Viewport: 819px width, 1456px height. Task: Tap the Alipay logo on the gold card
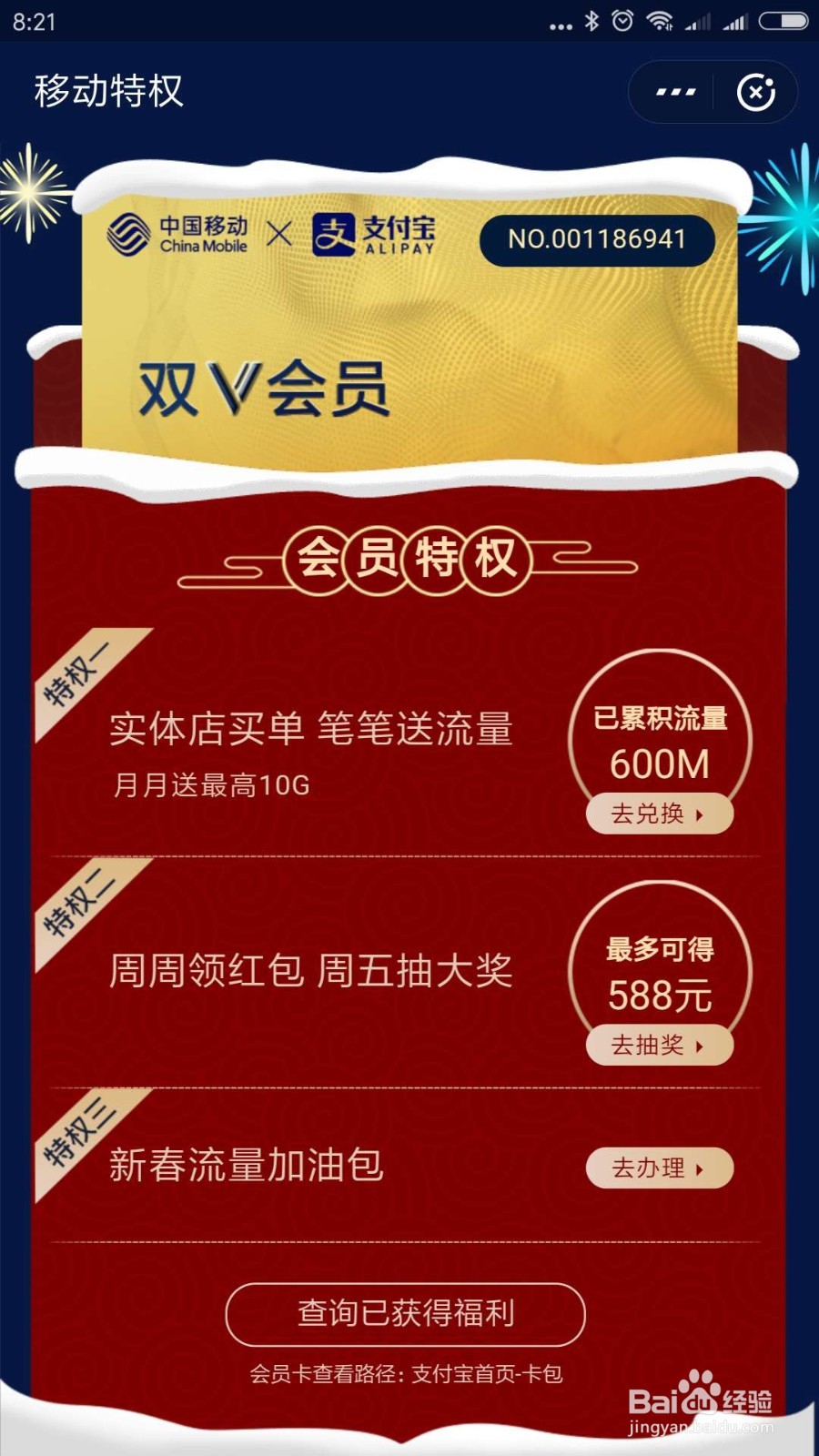[x=376, y=237]
